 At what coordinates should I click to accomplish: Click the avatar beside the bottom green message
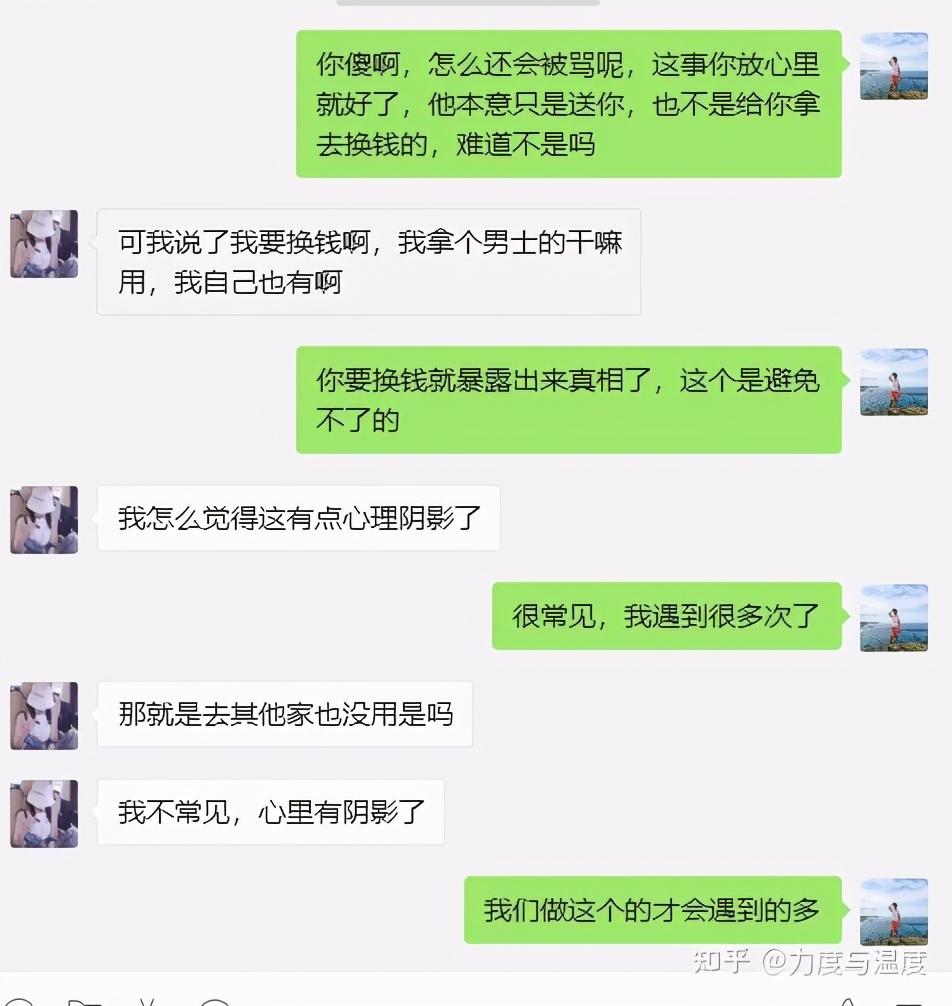pyautogui.click(x=893, y=912)
